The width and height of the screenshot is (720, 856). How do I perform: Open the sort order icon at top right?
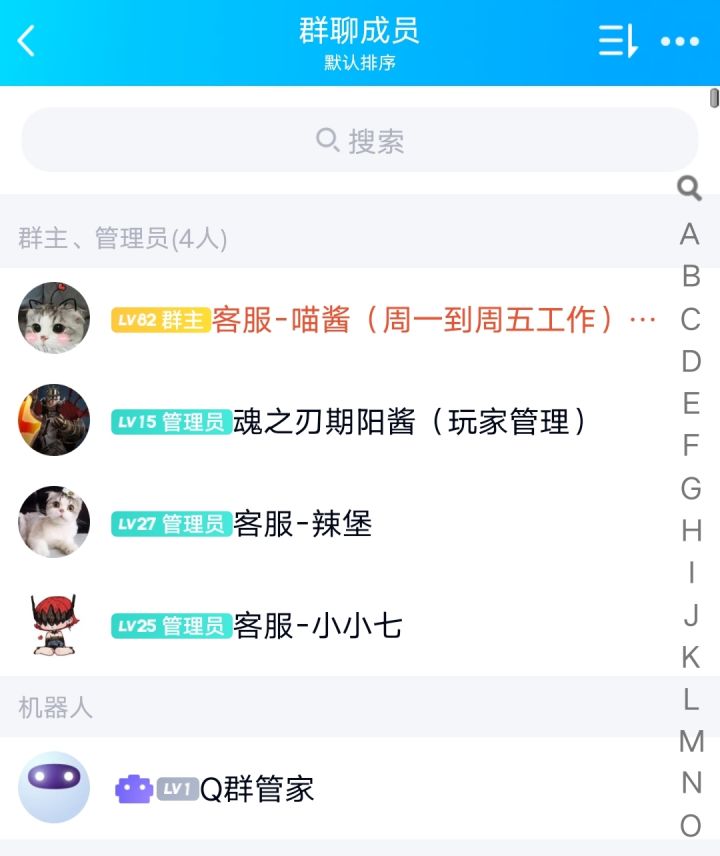pyautogui.click(x=617, y=41)
